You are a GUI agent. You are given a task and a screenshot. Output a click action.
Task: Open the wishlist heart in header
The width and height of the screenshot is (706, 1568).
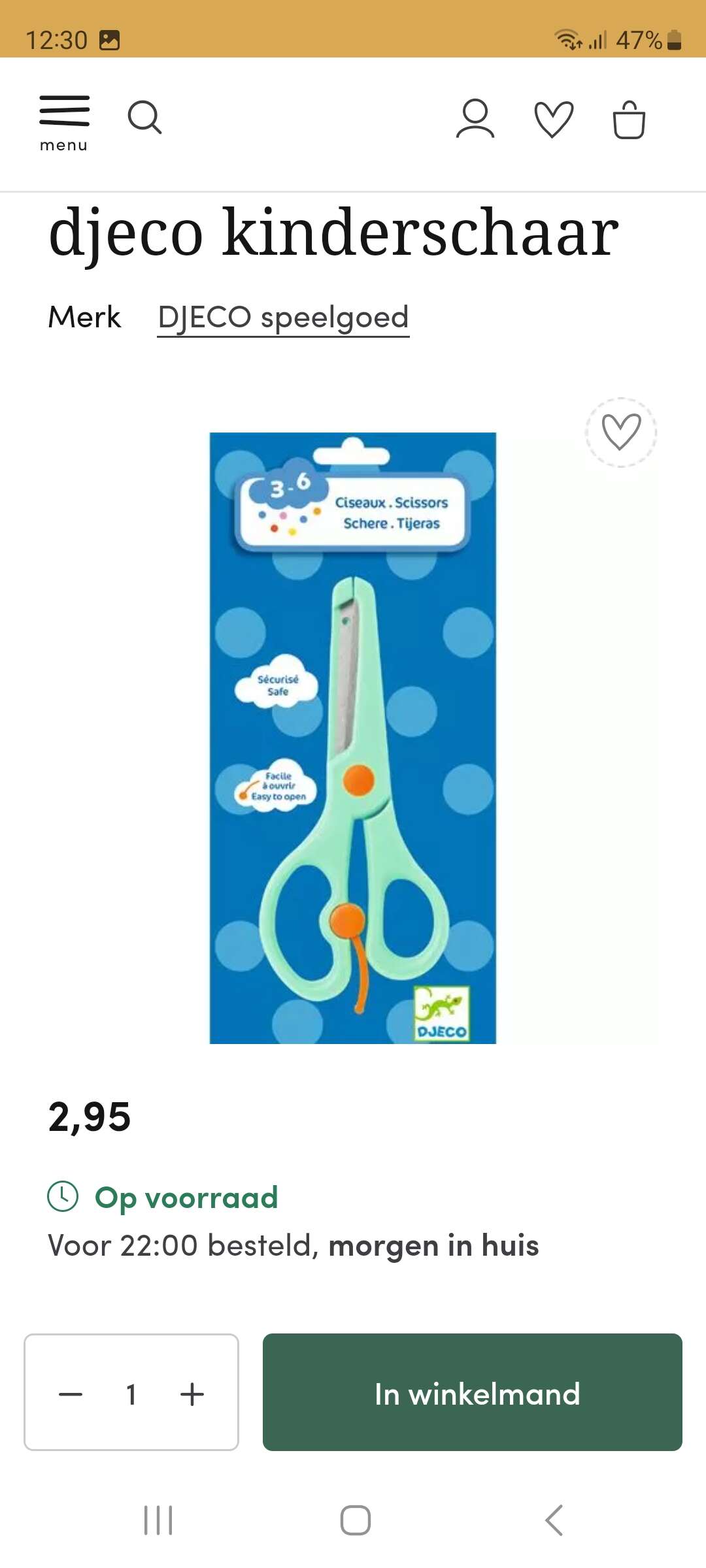pyautogui.click(x=554, y=120)
